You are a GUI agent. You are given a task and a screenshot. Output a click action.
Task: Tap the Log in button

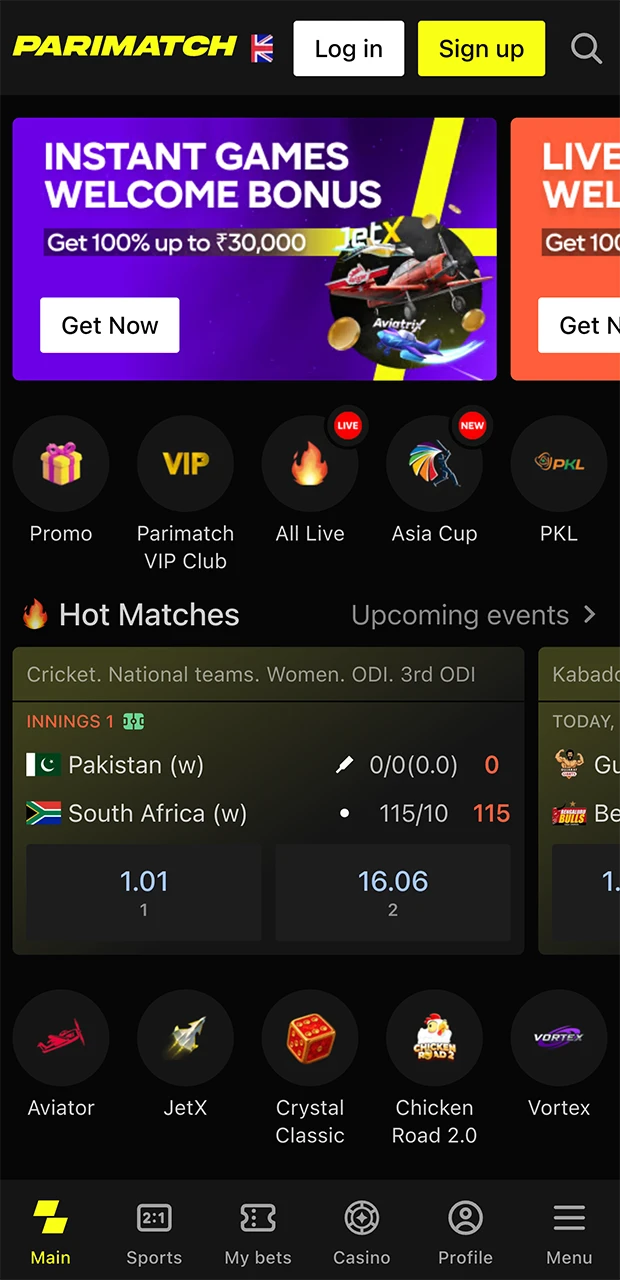[348, 49]
